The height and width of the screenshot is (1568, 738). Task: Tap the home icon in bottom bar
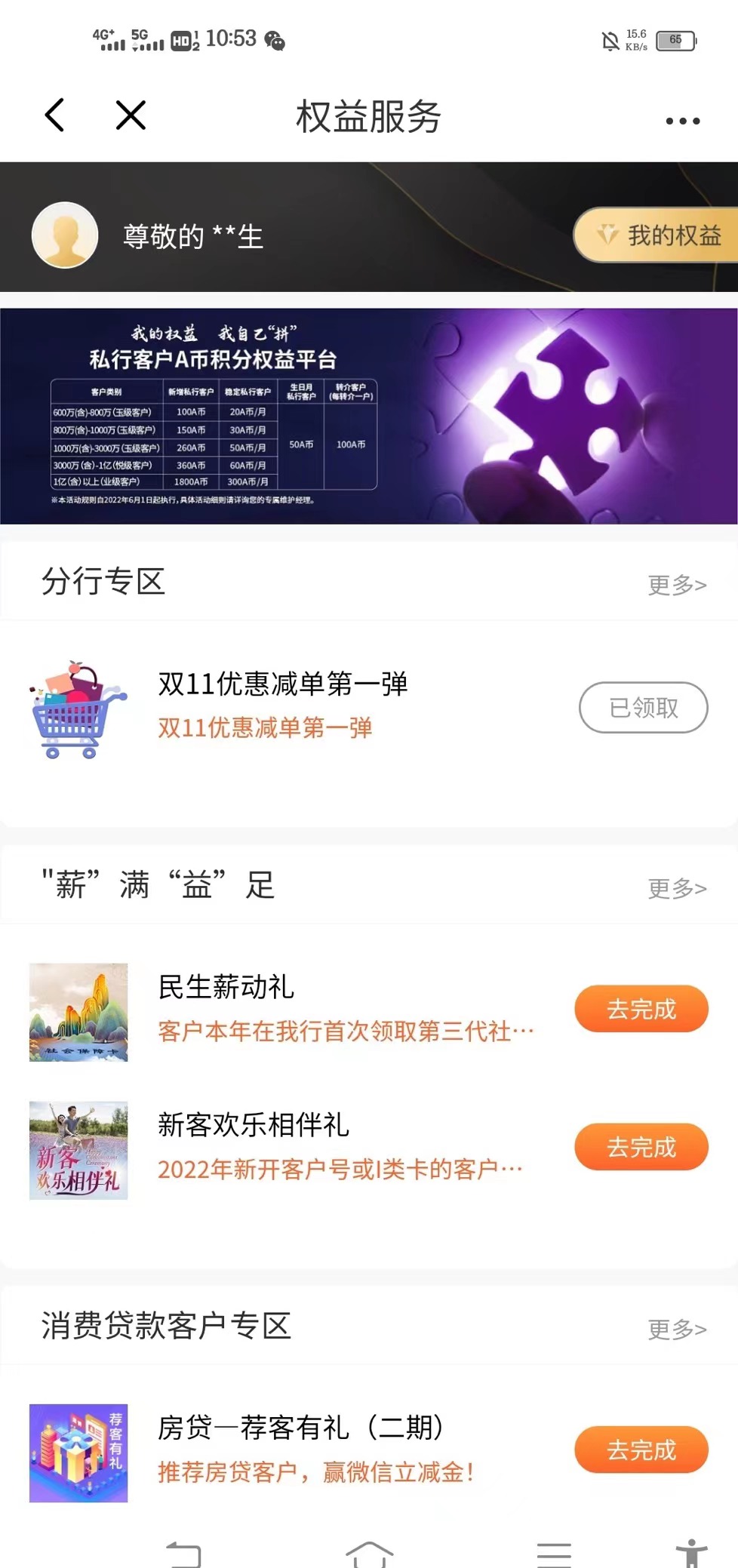click(x=369, y=1553)
